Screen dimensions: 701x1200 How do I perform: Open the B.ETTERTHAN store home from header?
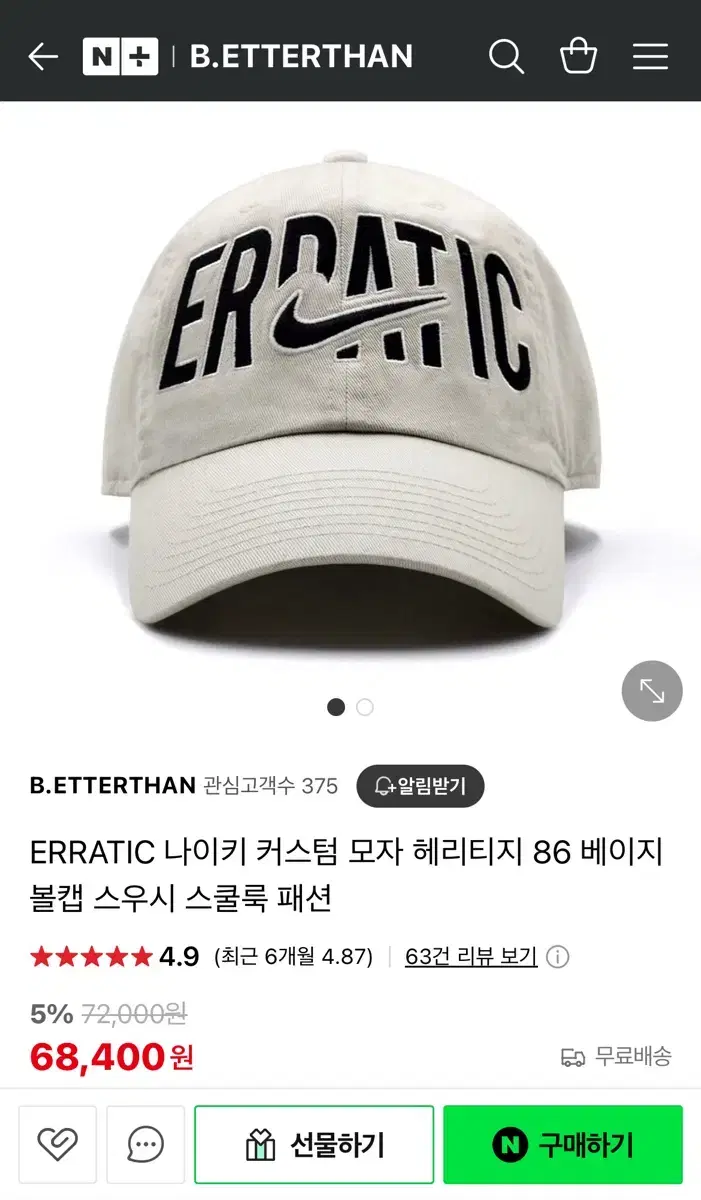click(x=301, y=57)
